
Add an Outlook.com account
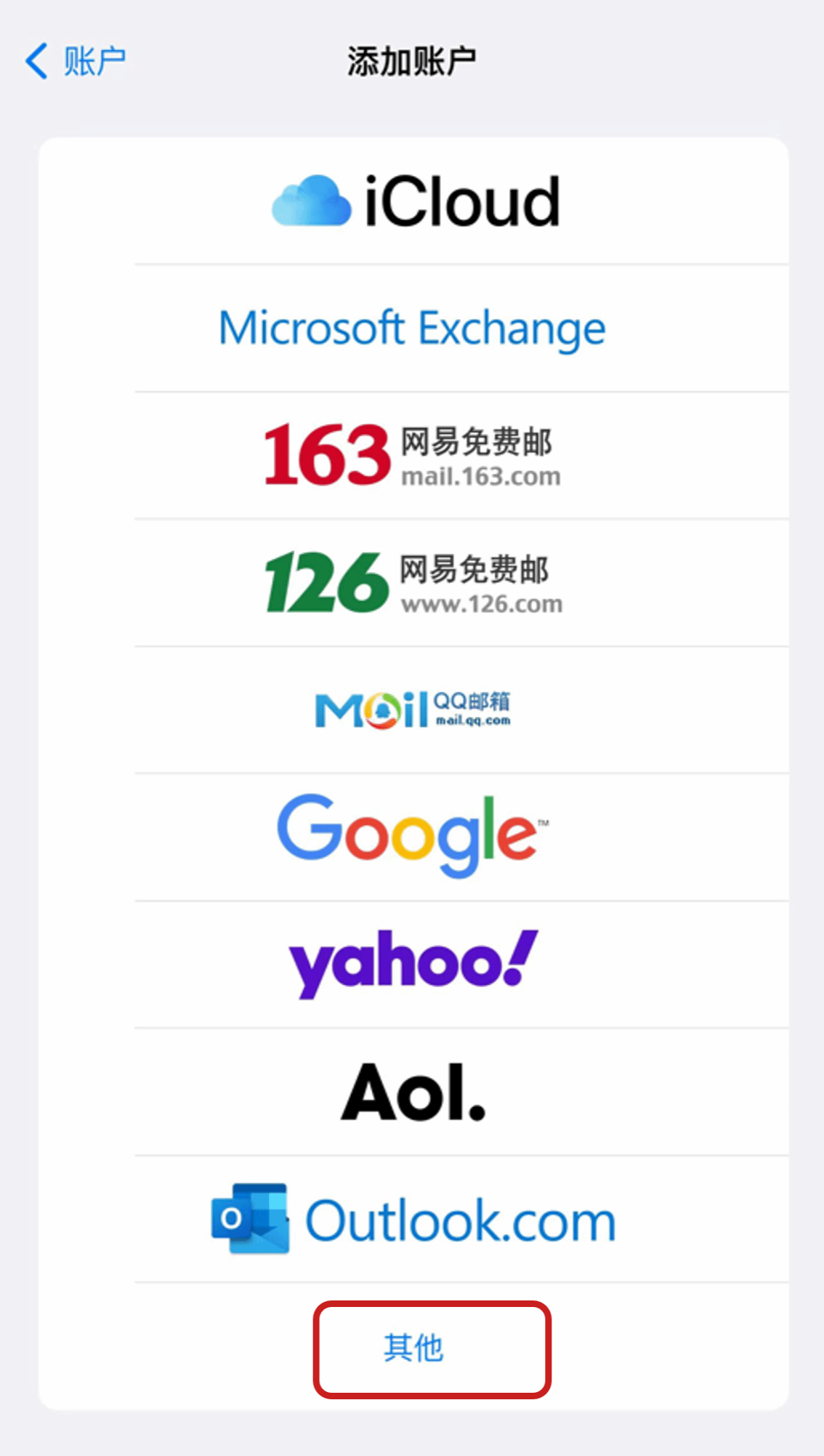pyautogui.click(x=413, y=1219)
